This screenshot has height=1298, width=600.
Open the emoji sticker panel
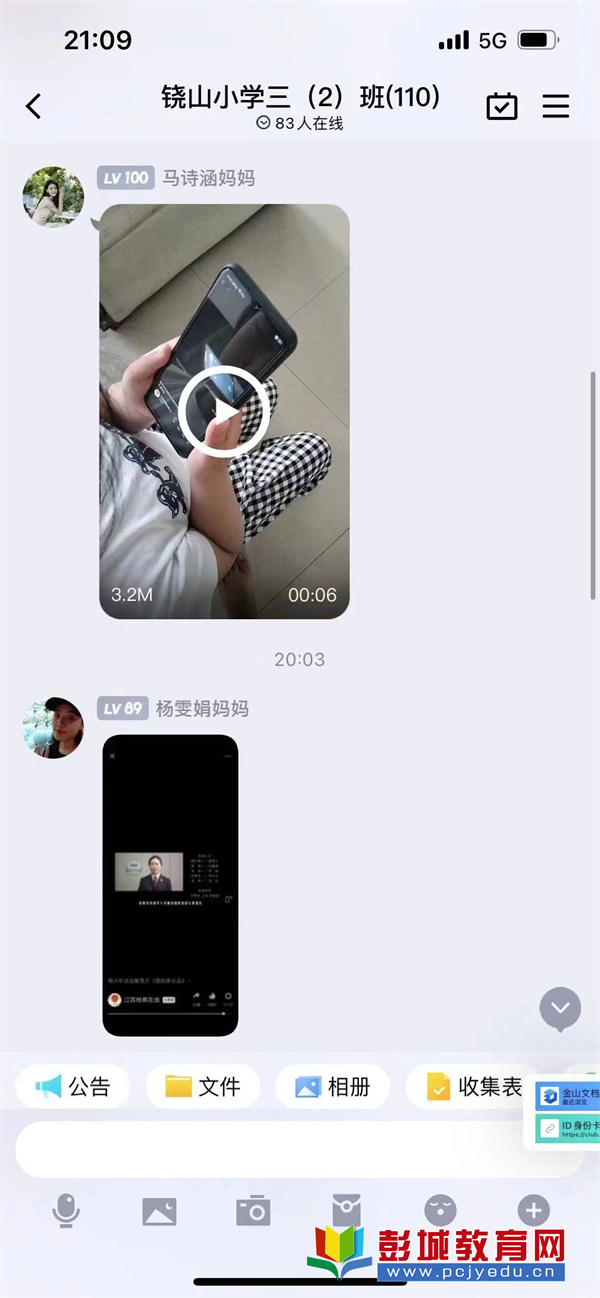tap(440, 1210)
